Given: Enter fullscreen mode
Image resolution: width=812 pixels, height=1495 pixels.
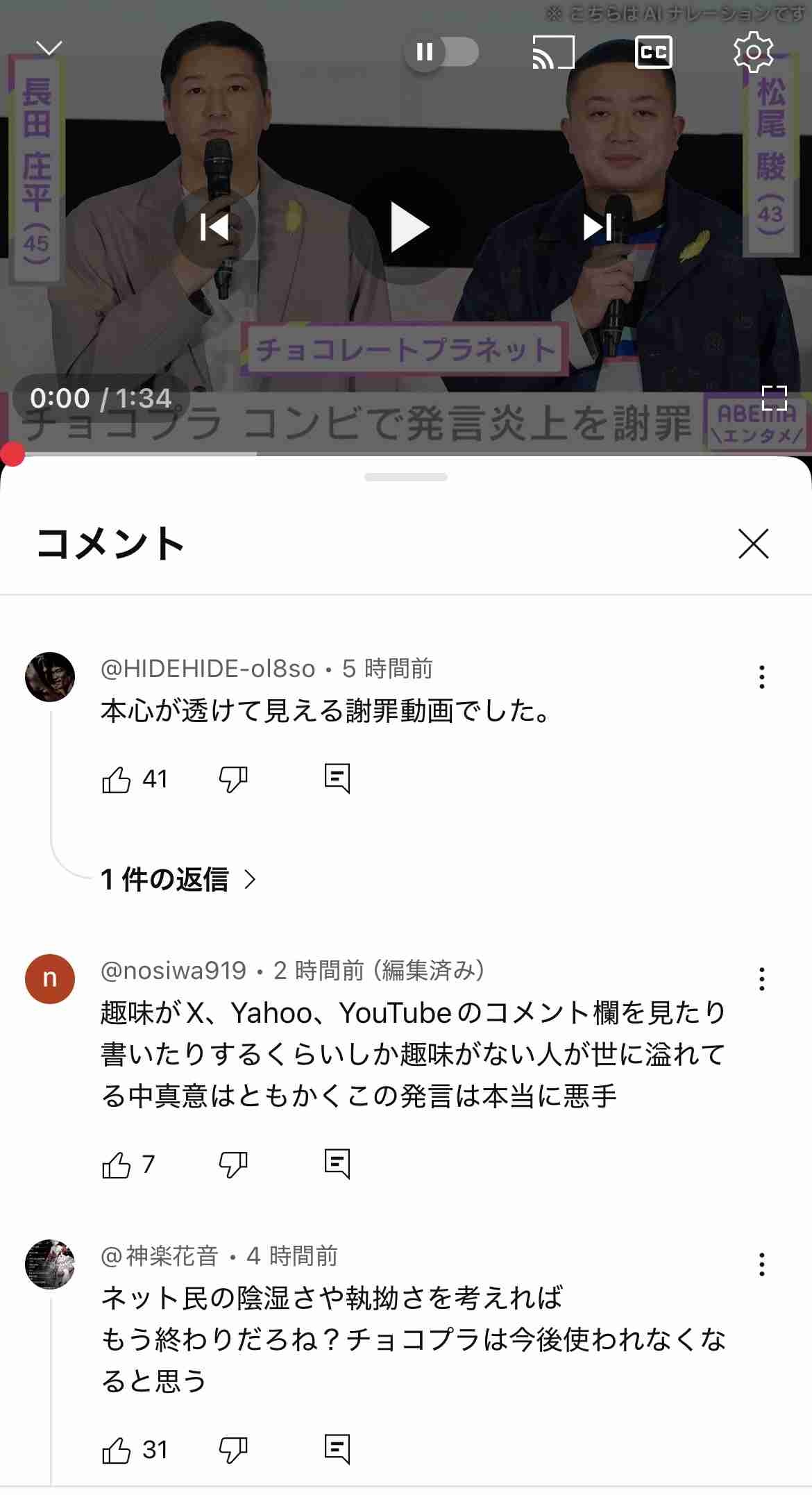Looking at the screenshot, I should click(x=774, y=398).
